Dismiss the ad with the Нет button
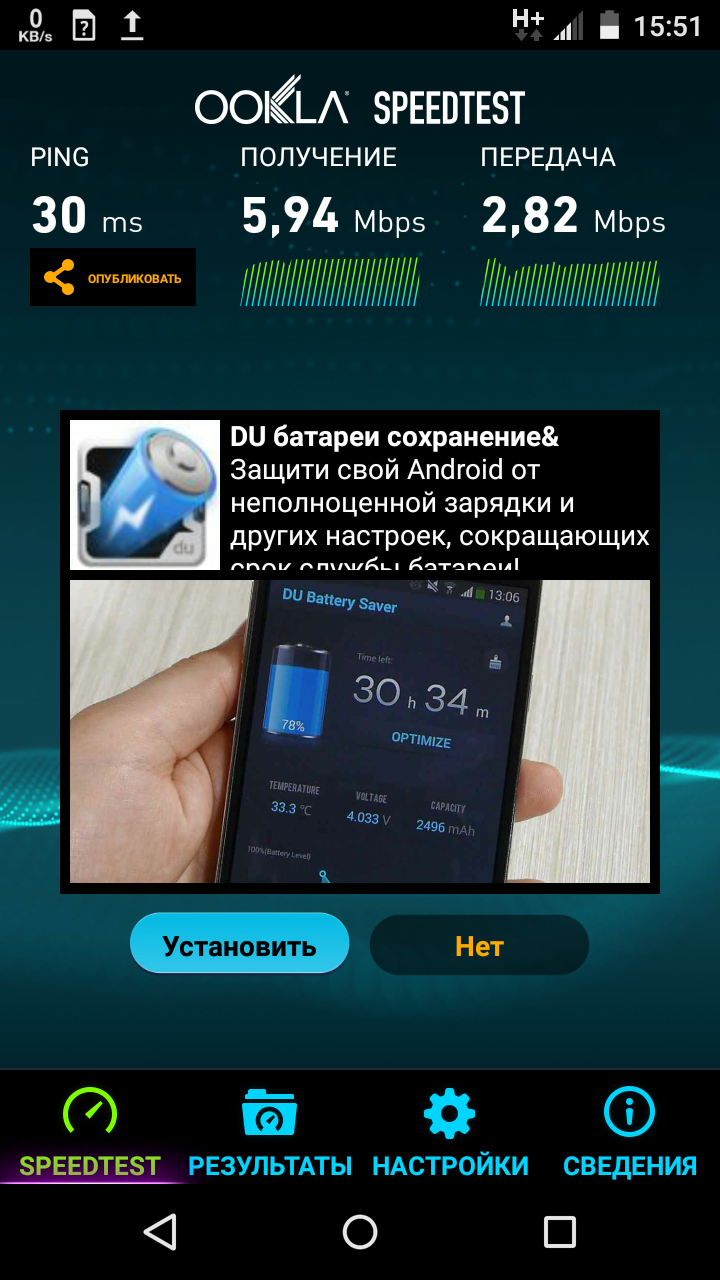 (x=479, y=942)
